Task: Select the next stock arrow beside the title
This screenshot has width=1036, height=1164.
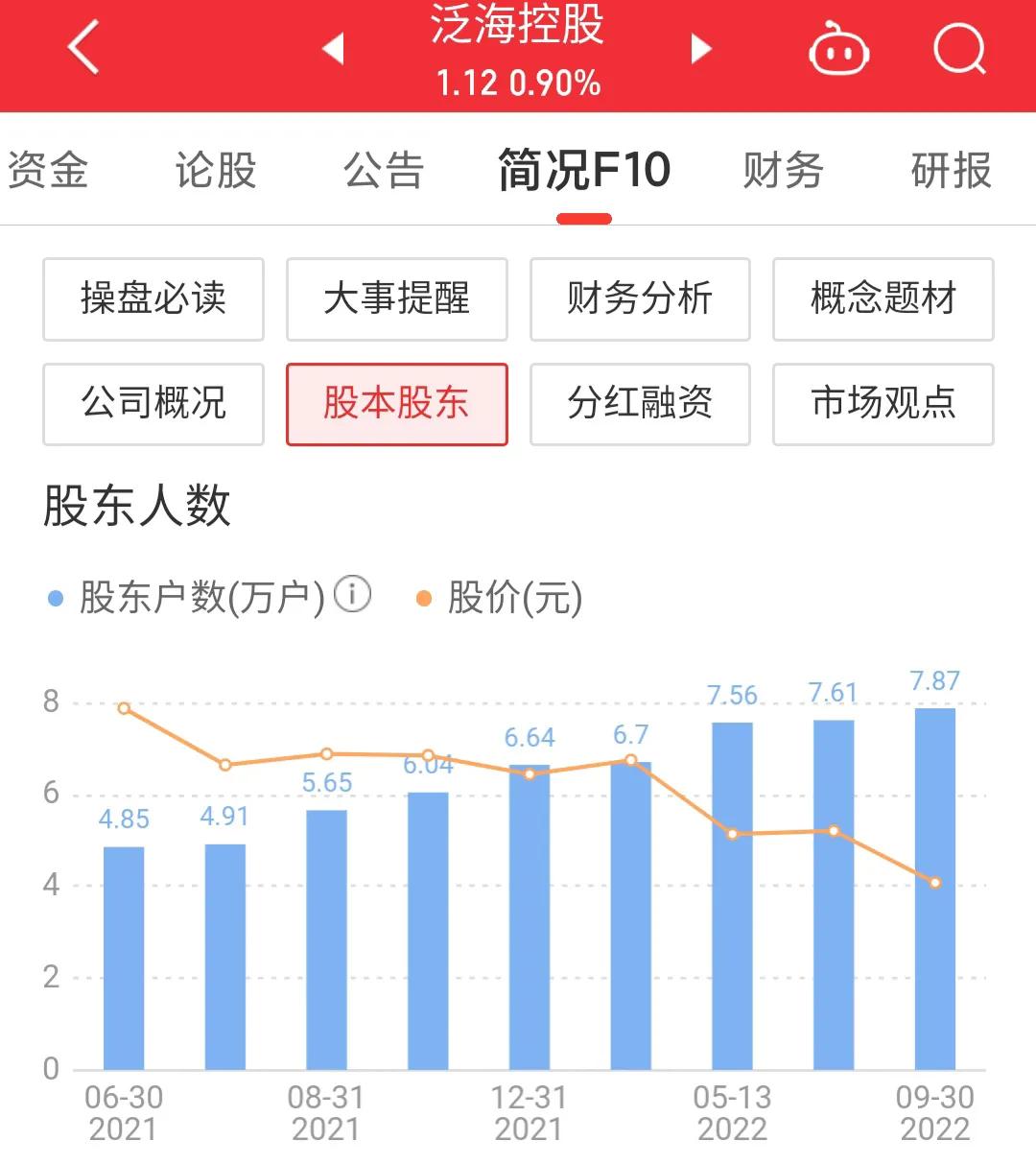Action: coord(700,50)
